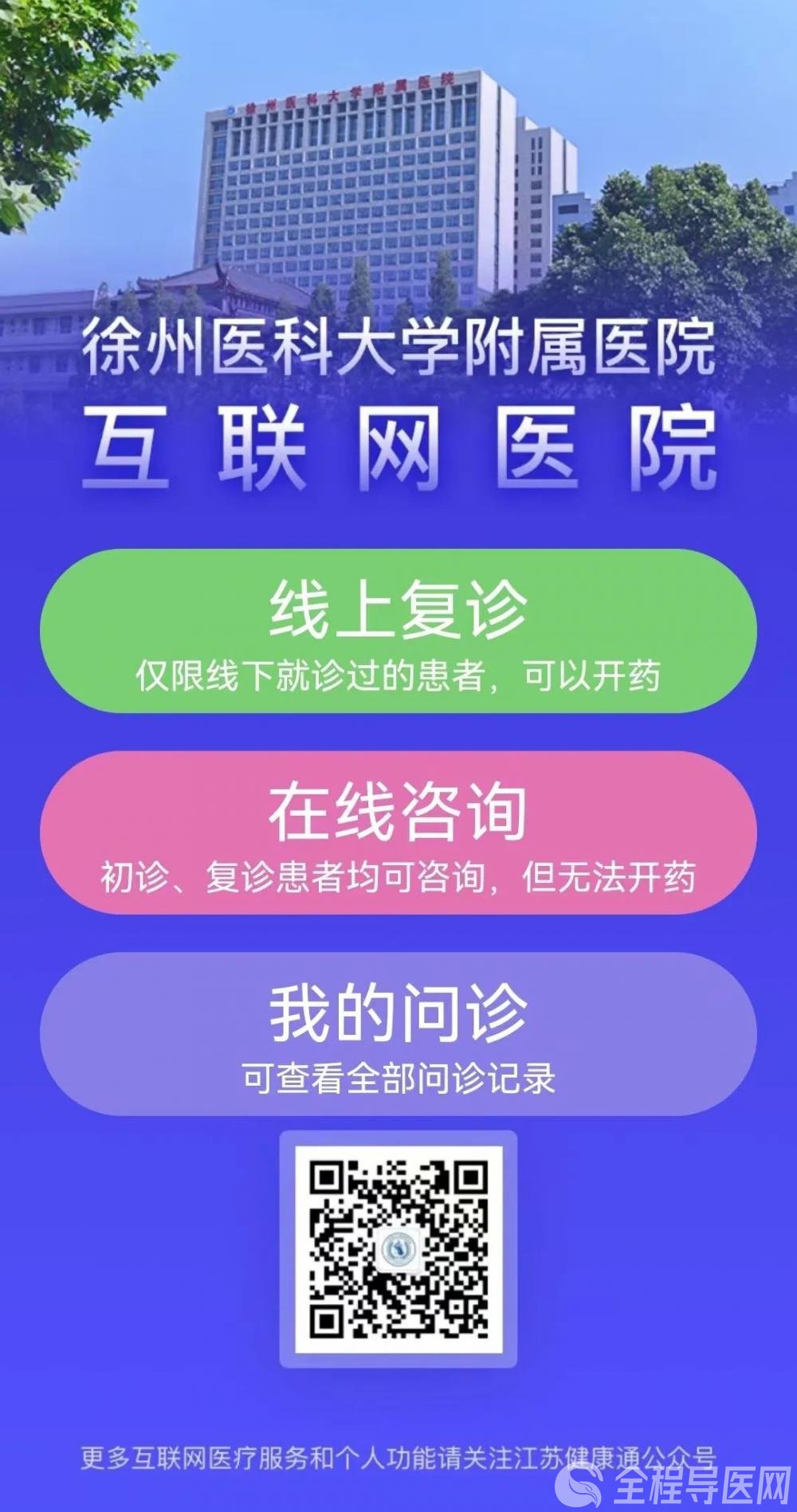Select 在线咨询 online consultation
The width and height of the screenshot is (797, 1512).
(398, 832)
